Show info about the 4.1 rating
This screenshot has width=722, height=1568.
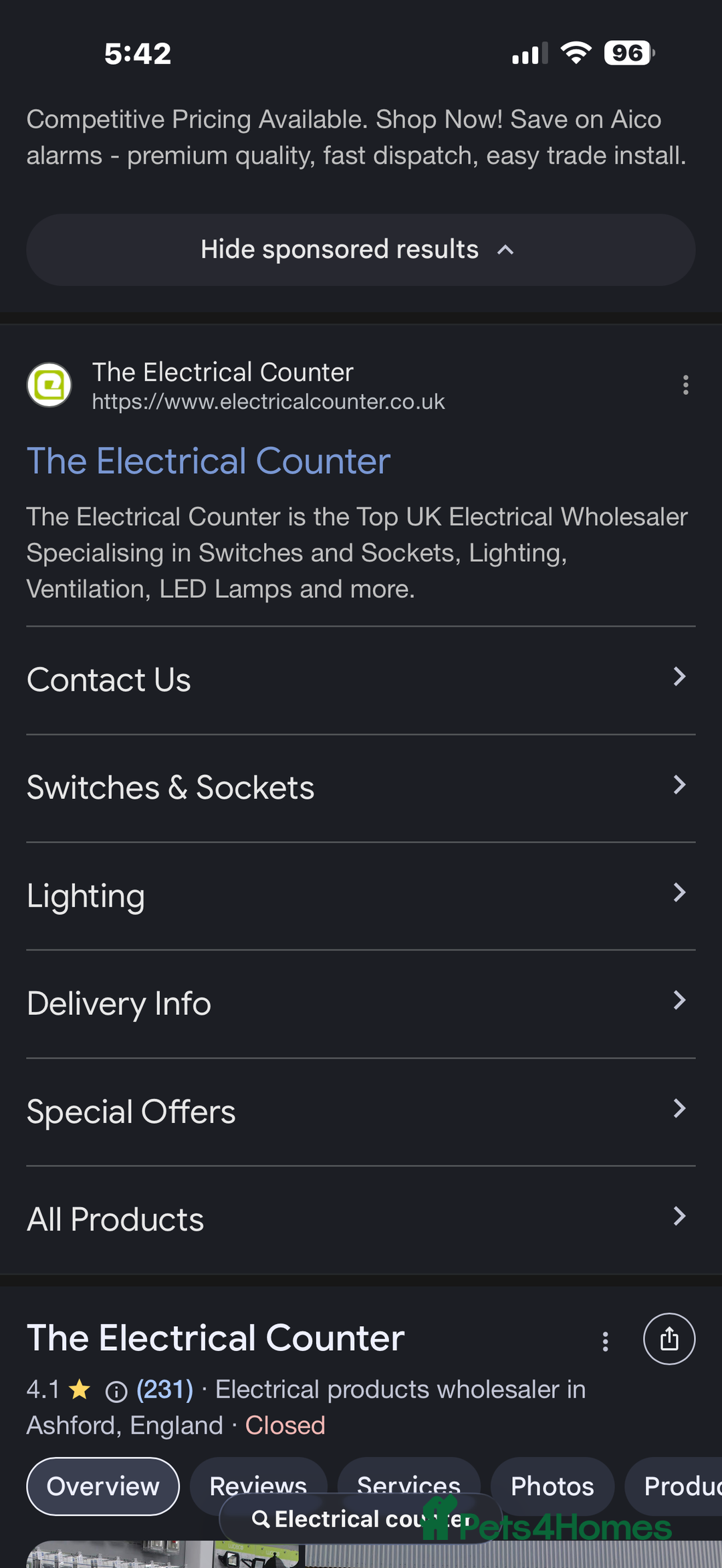tap(116, 1392)
